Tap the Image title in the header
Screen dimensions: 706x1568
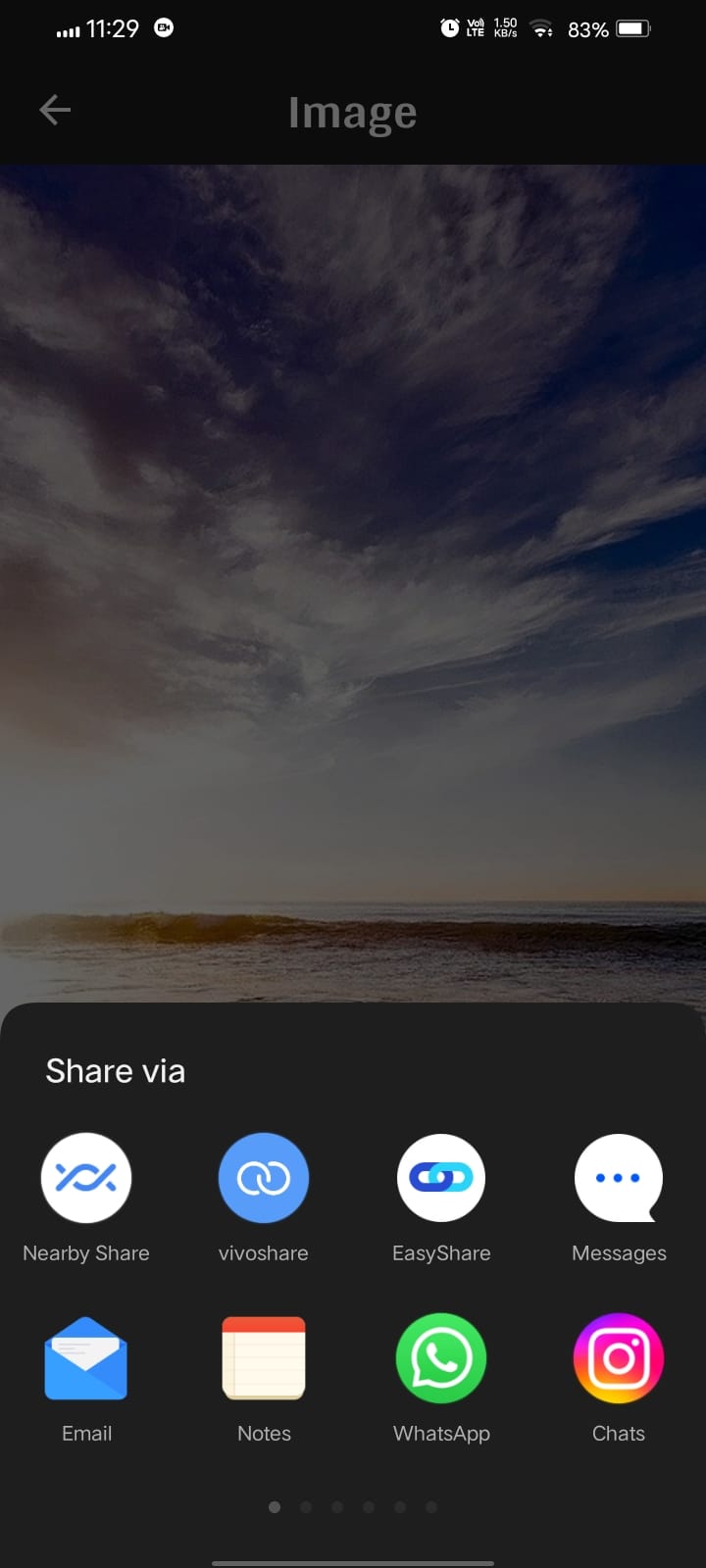point(352,112)
